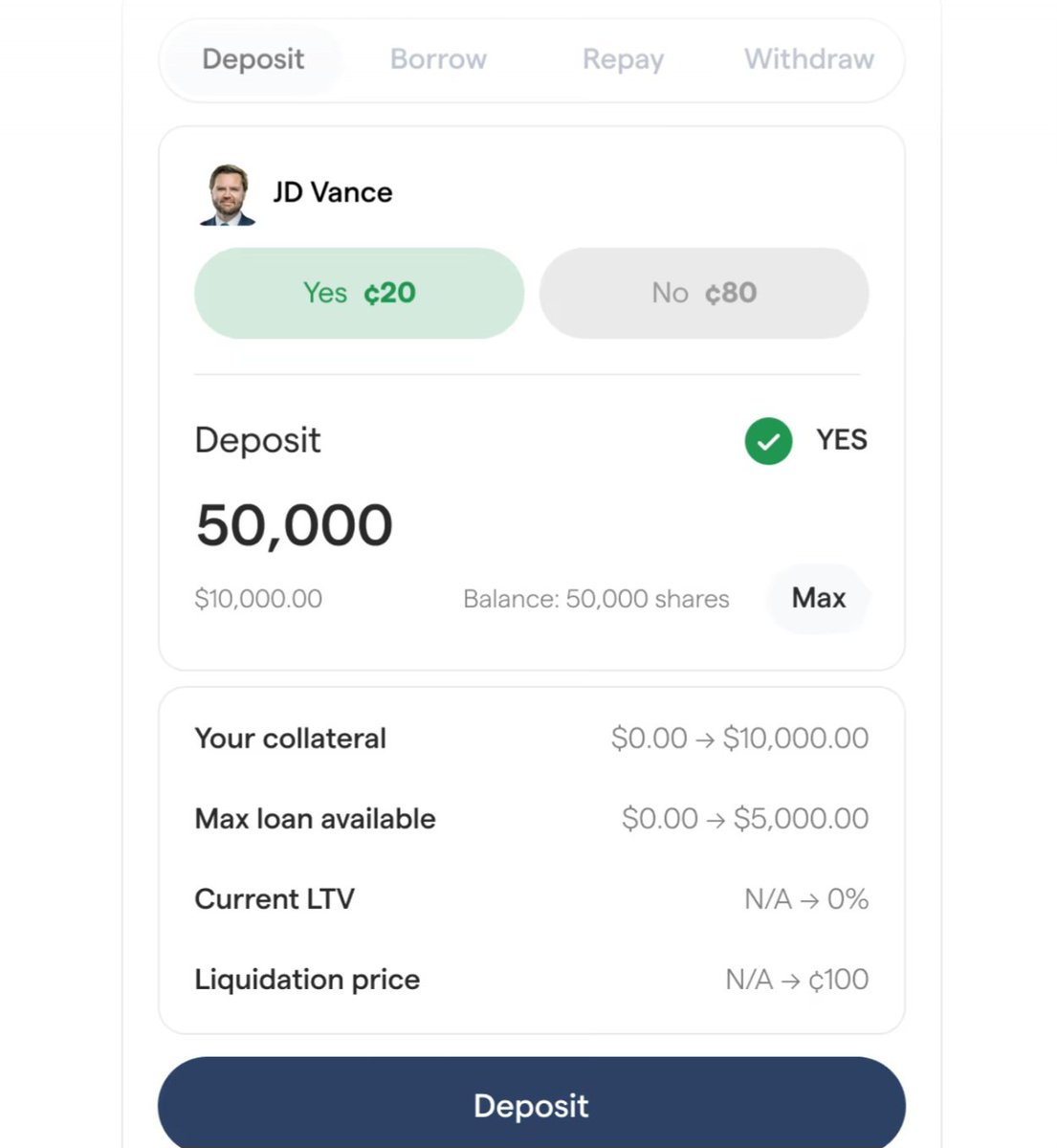This screenshot has height=1148, width=1057.
Task: Open the Withdraw tab
Action: pyautogui.click(x=808, y=59)
